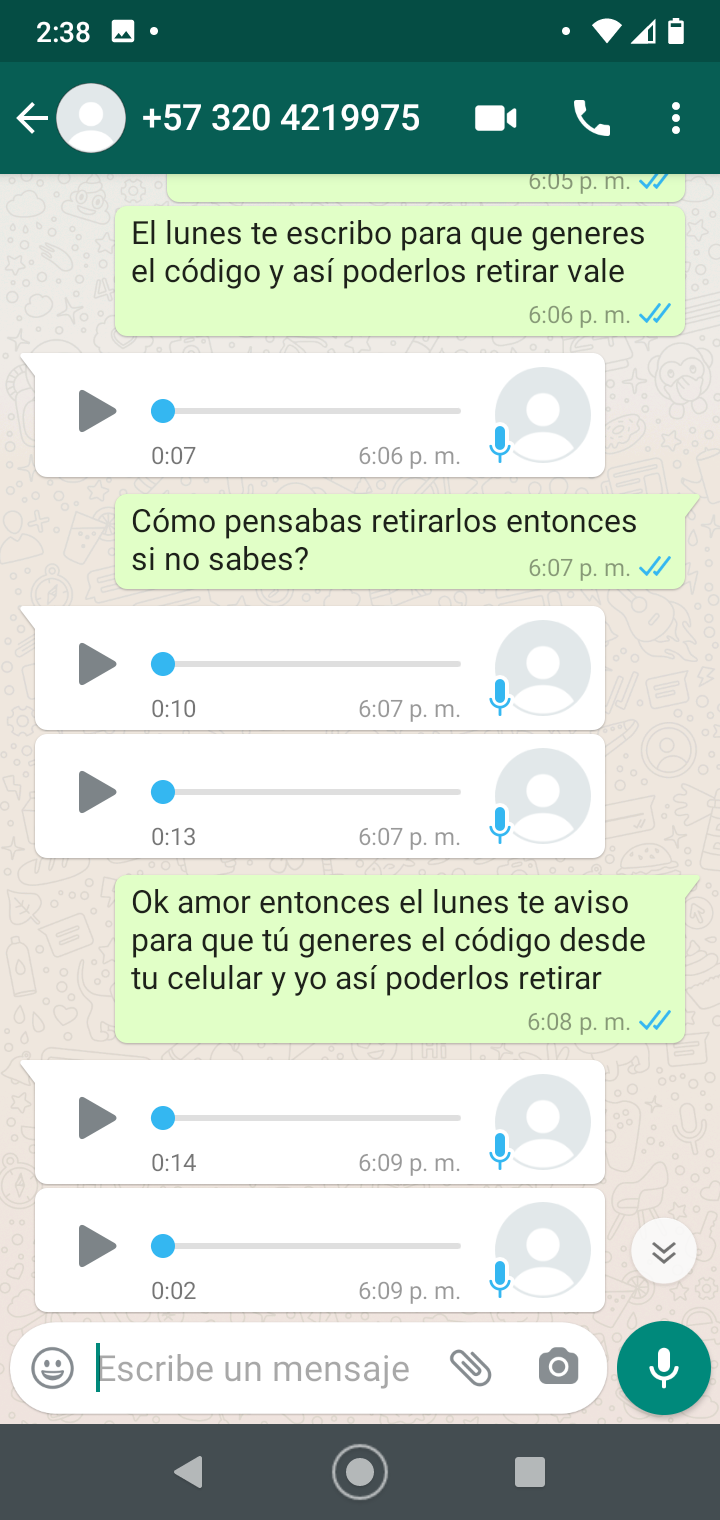This screenshot has height=1520, width=720.
Task: Play the 0:14 voice message
Action: pyautogui.click(x=97, y=1118)
